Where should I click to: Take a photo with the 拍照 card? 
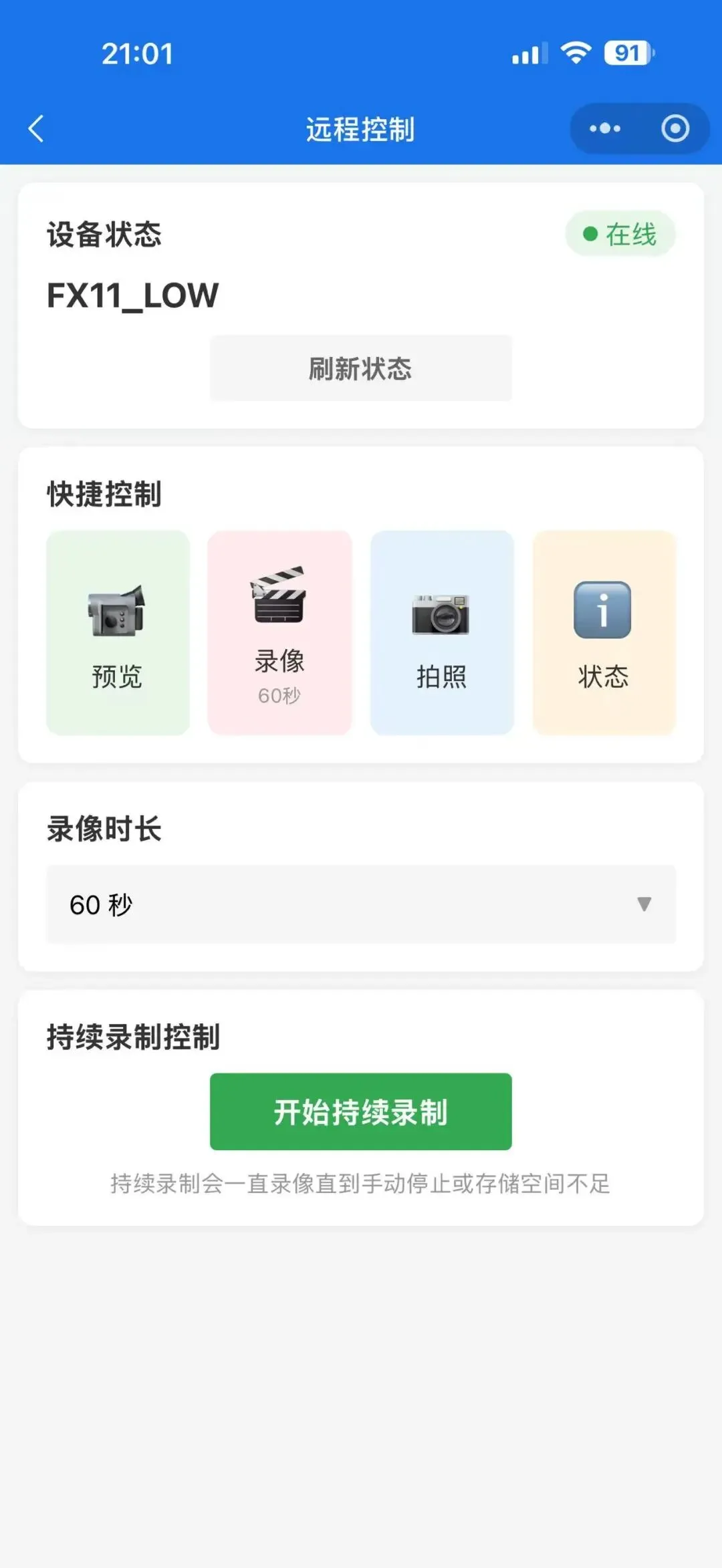click(442, 633)
